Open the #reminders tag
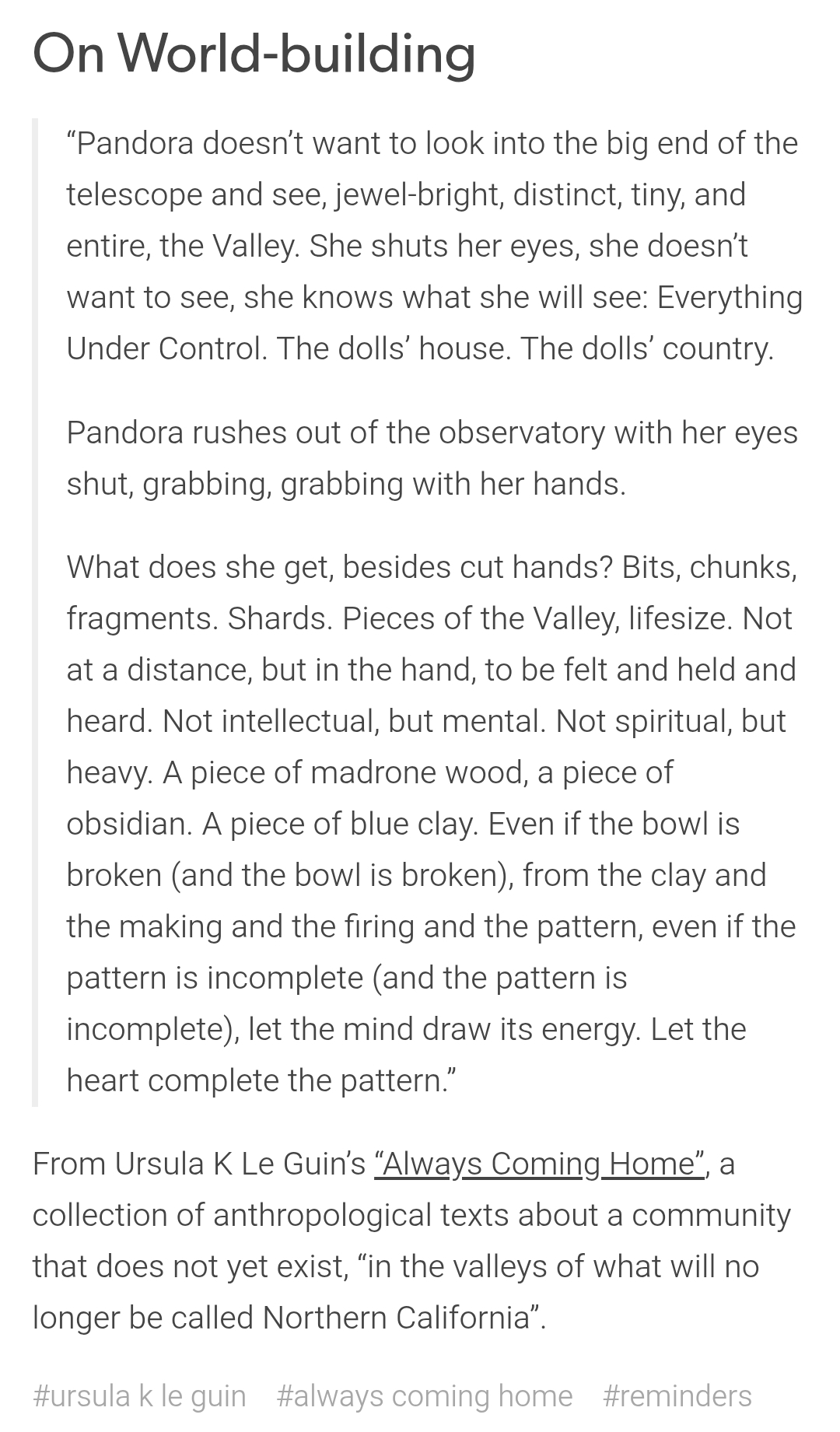840x1432 pixels. [677, 1396]
